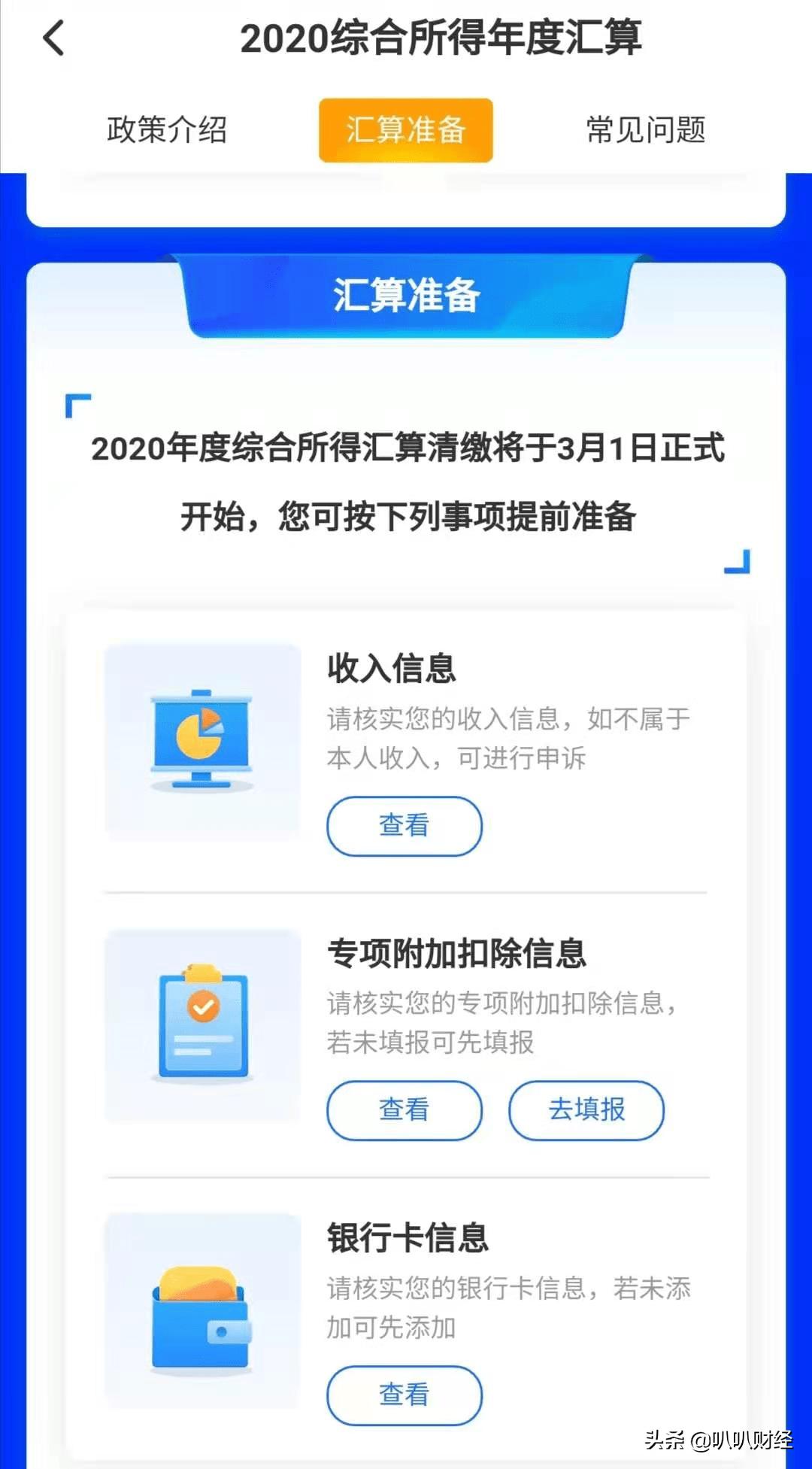Tap the March 1 announcement text

coord(406,481)
